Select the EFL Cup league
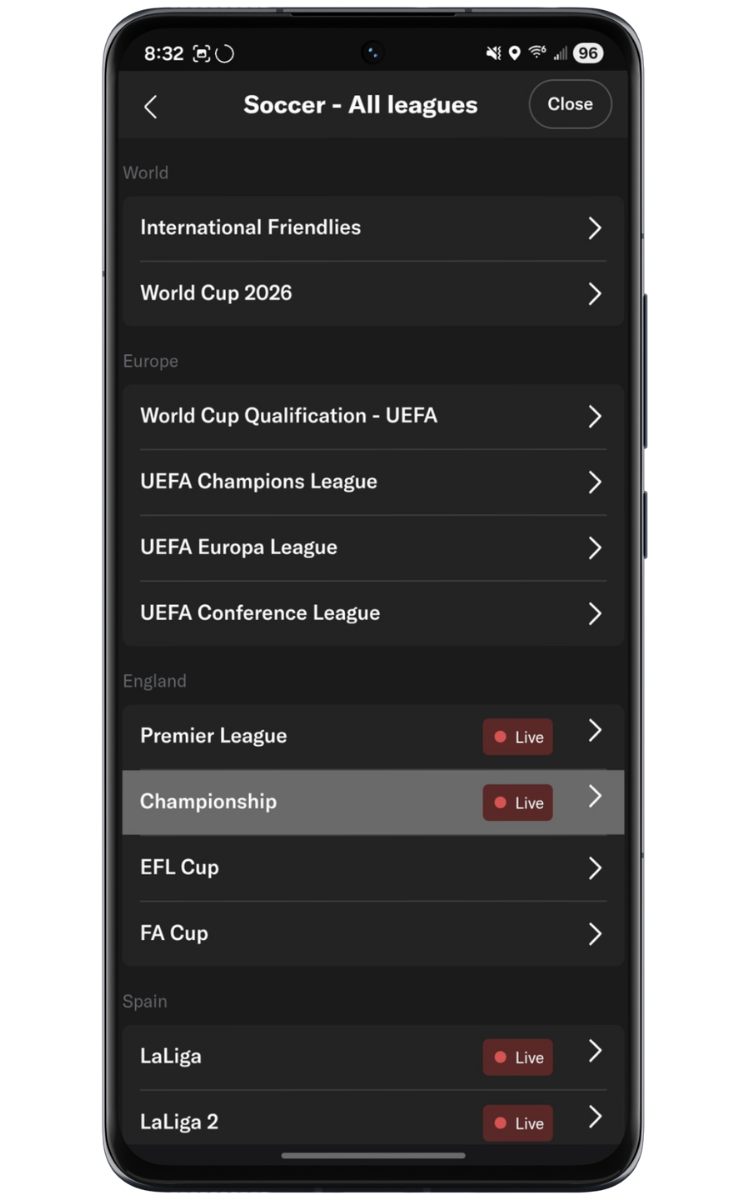This screenshot has height=1200, width=750. (x=372, y=868)
